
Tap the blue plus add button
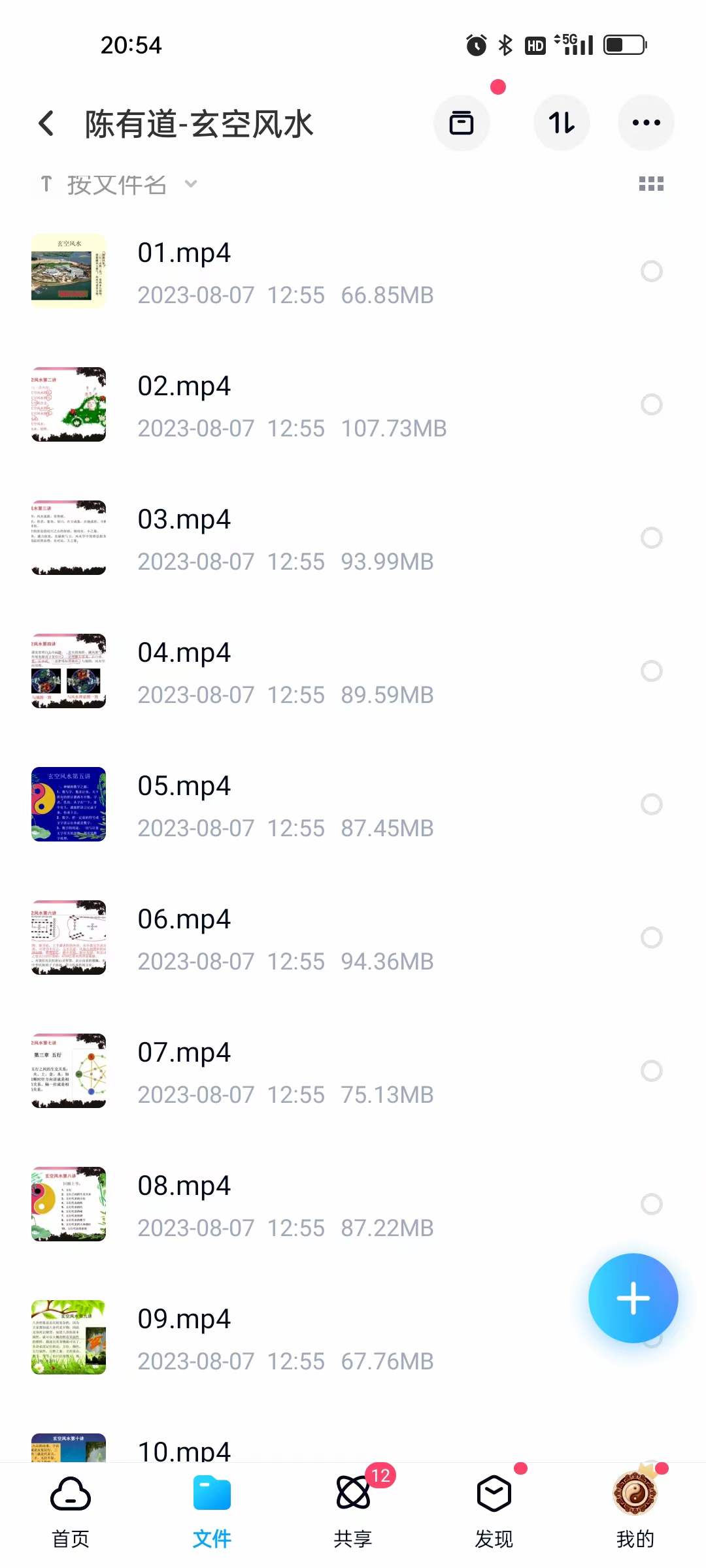pyautogui.click(x=633, y=1298)
